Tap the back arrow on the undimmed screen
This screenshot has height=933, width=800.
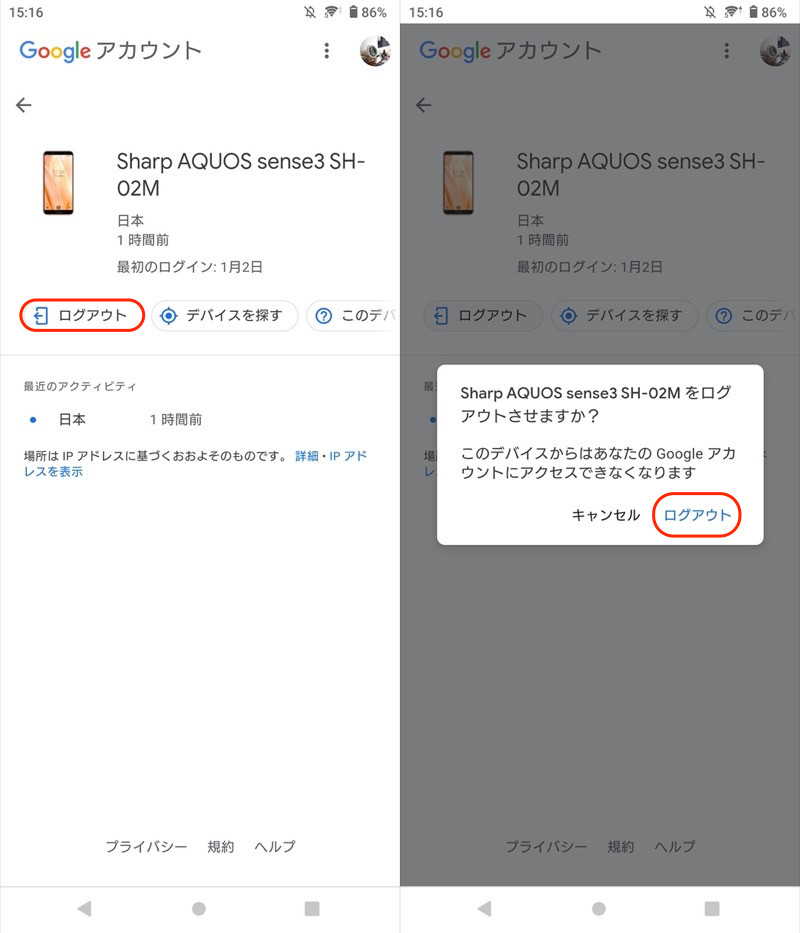coord(24,105)
